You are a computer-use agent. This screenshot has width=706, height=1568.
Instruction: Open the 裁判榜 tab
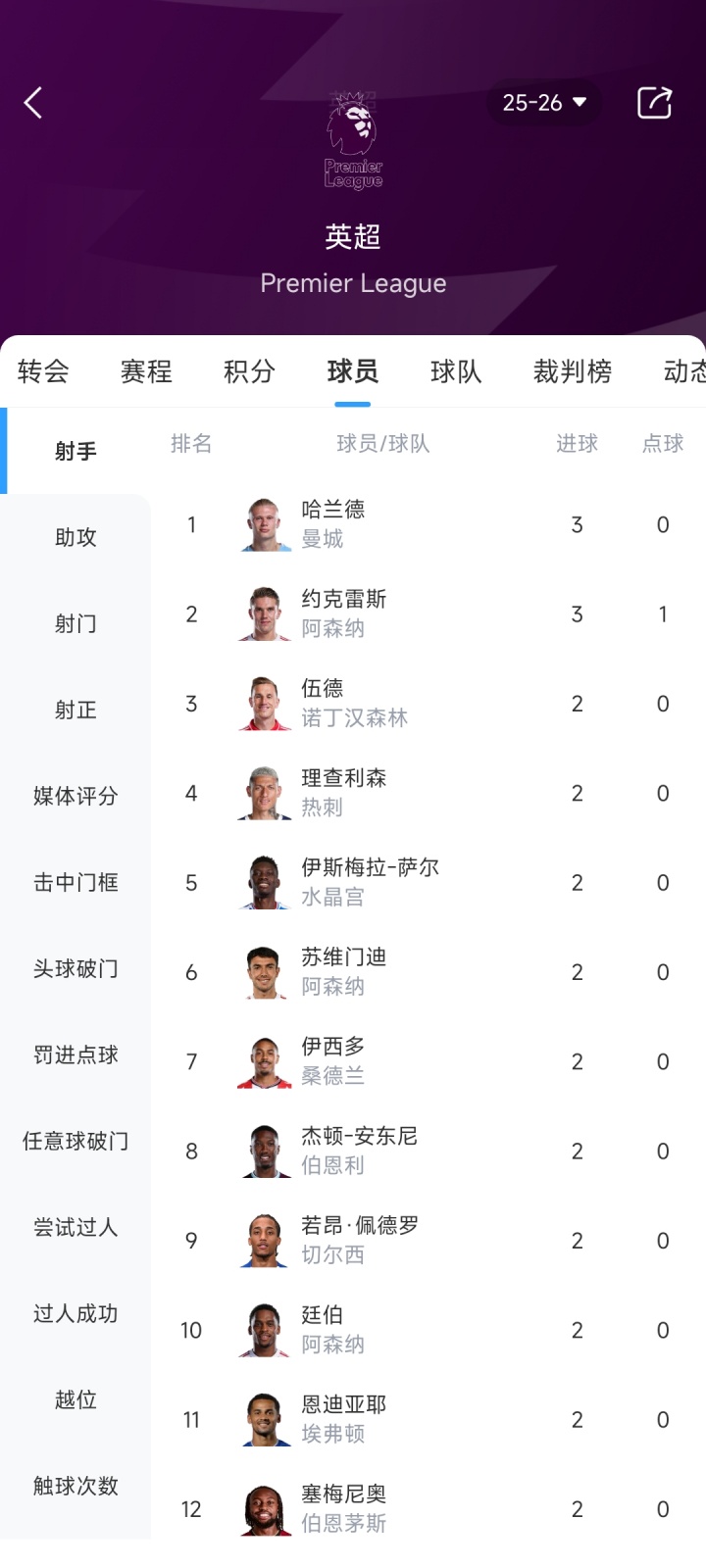pyautogui.click(x=573, y=371)
